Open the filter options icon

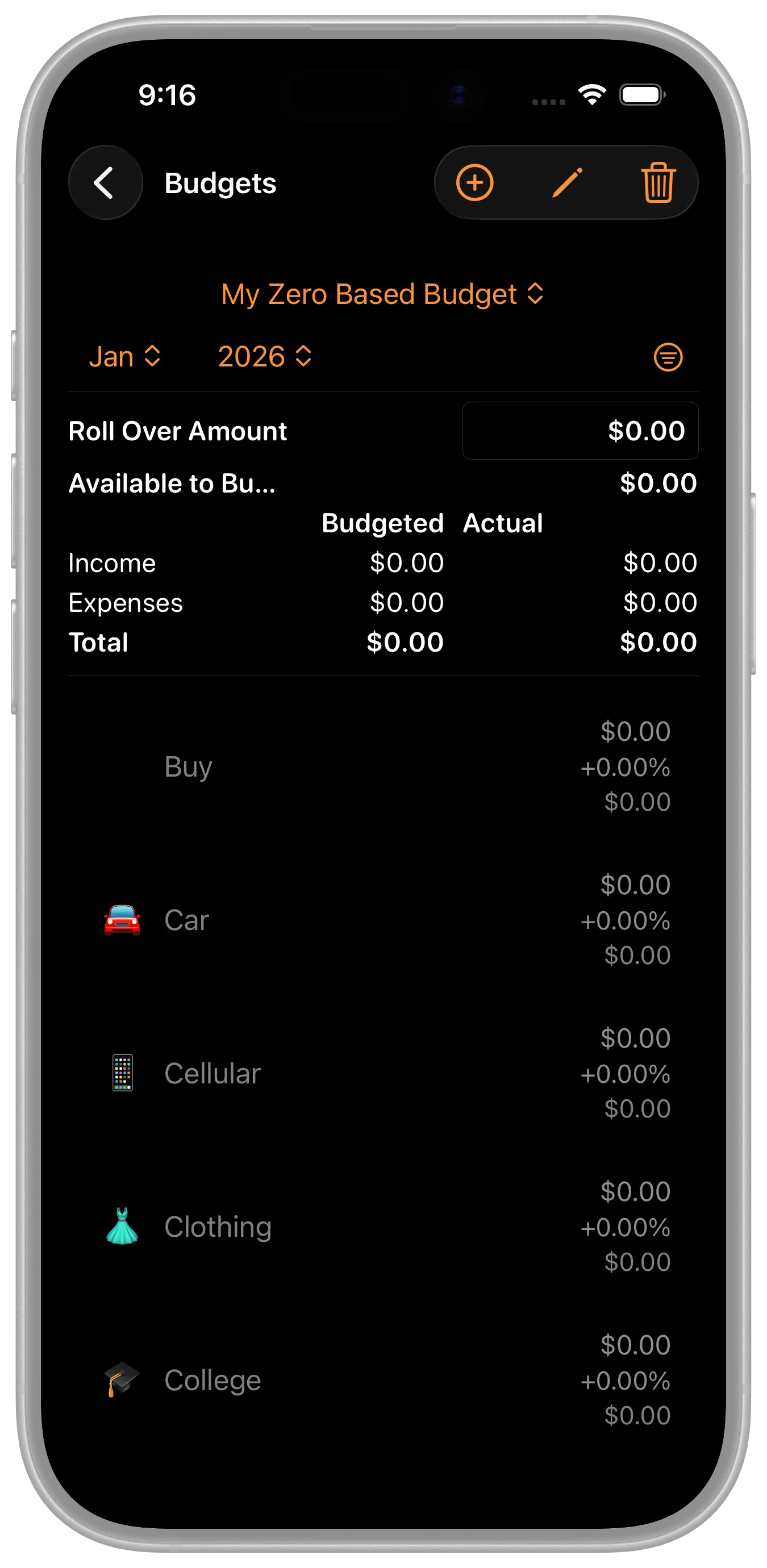(668, 357)
